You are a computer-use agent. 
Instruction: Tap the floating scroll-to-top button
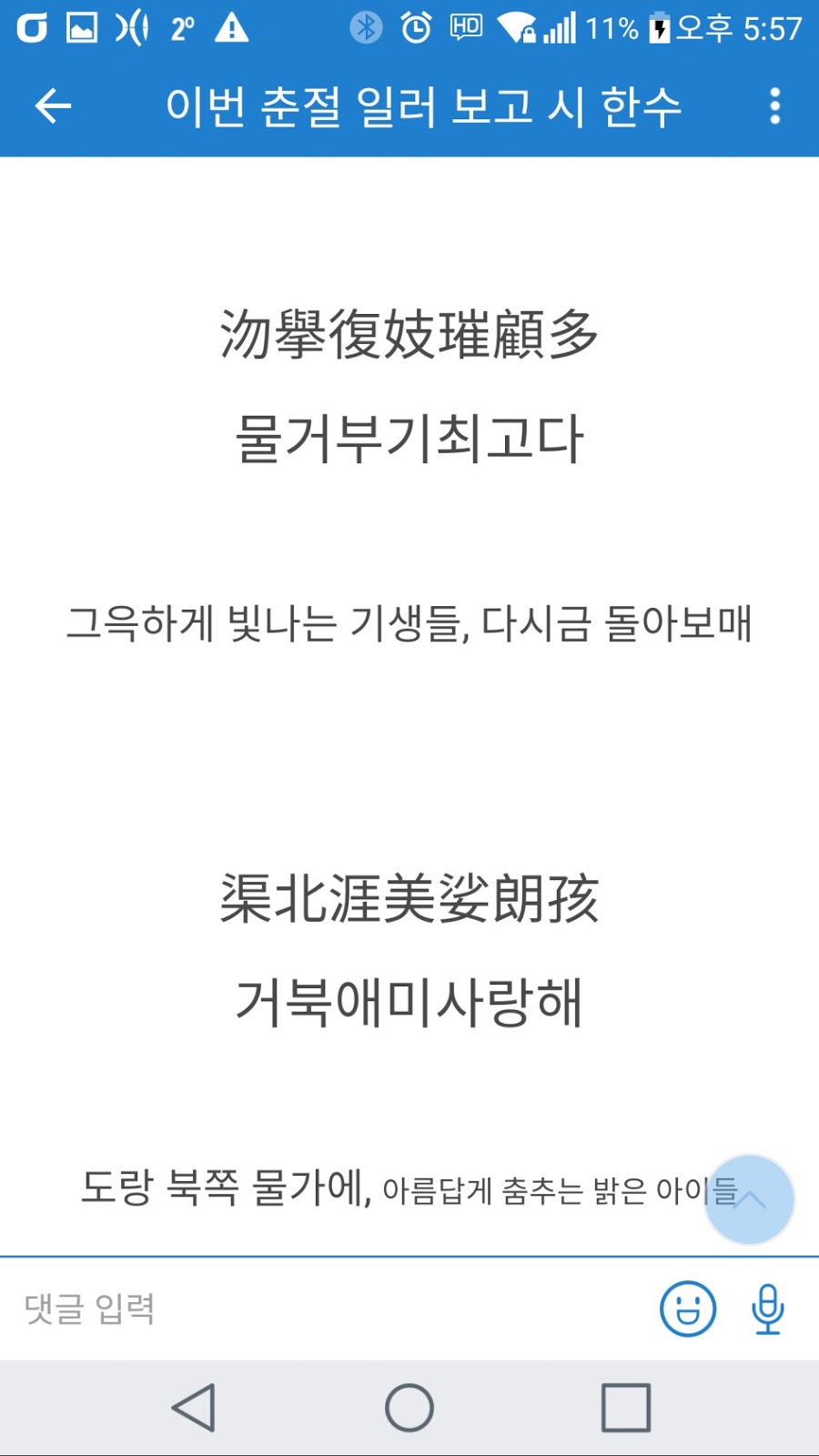pos(749,1199)
